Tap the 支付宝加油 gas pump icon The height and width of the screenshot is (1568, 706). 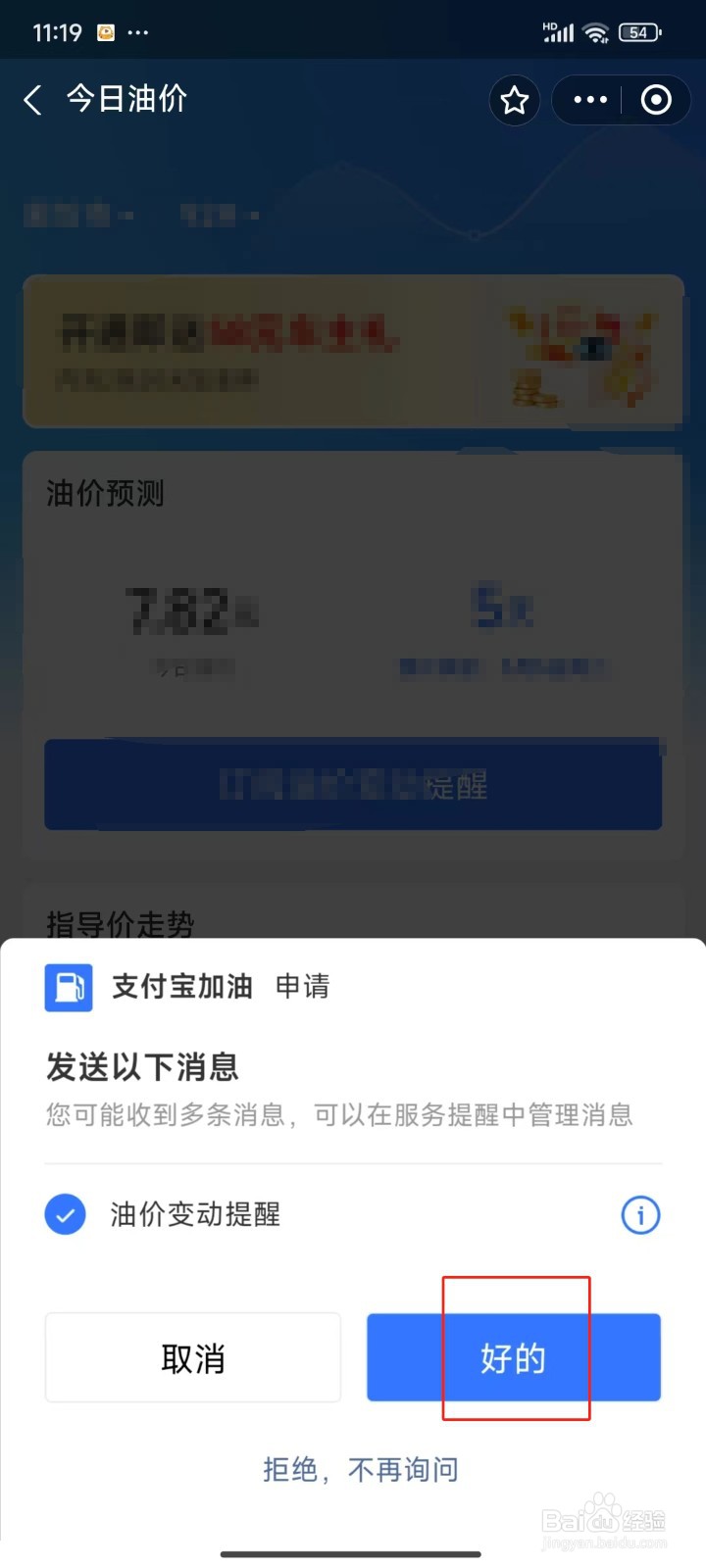click(x=66, y=988)
